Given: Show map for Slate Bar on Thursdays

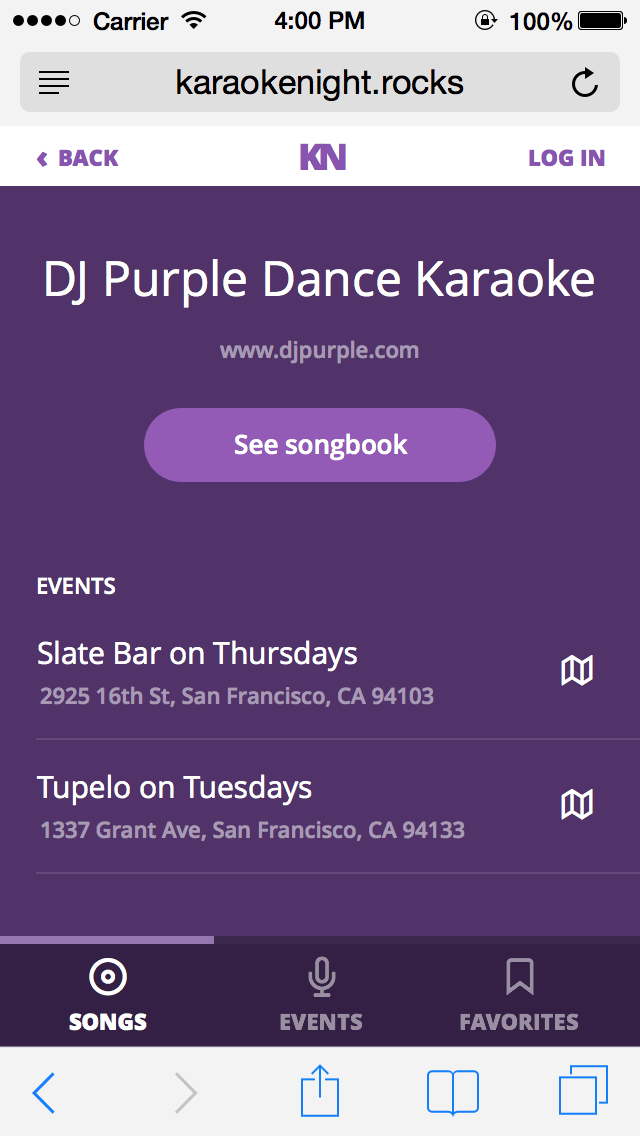Looking at the screenshot, I should (x=577, y=671).
